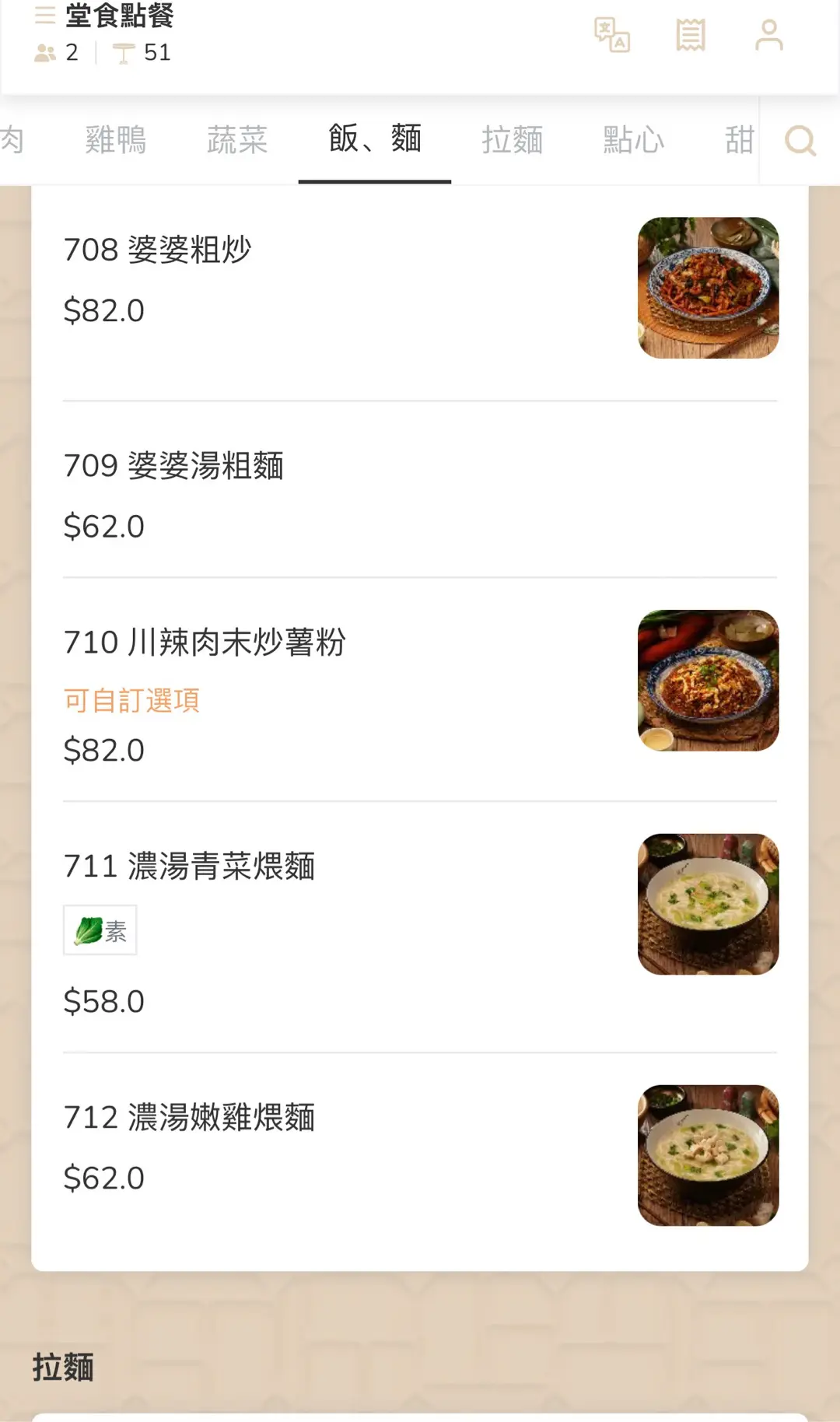The width and height of the screenshot is (840, 1422).
Task: View the order receipt icon
Action: click(691, 35)
